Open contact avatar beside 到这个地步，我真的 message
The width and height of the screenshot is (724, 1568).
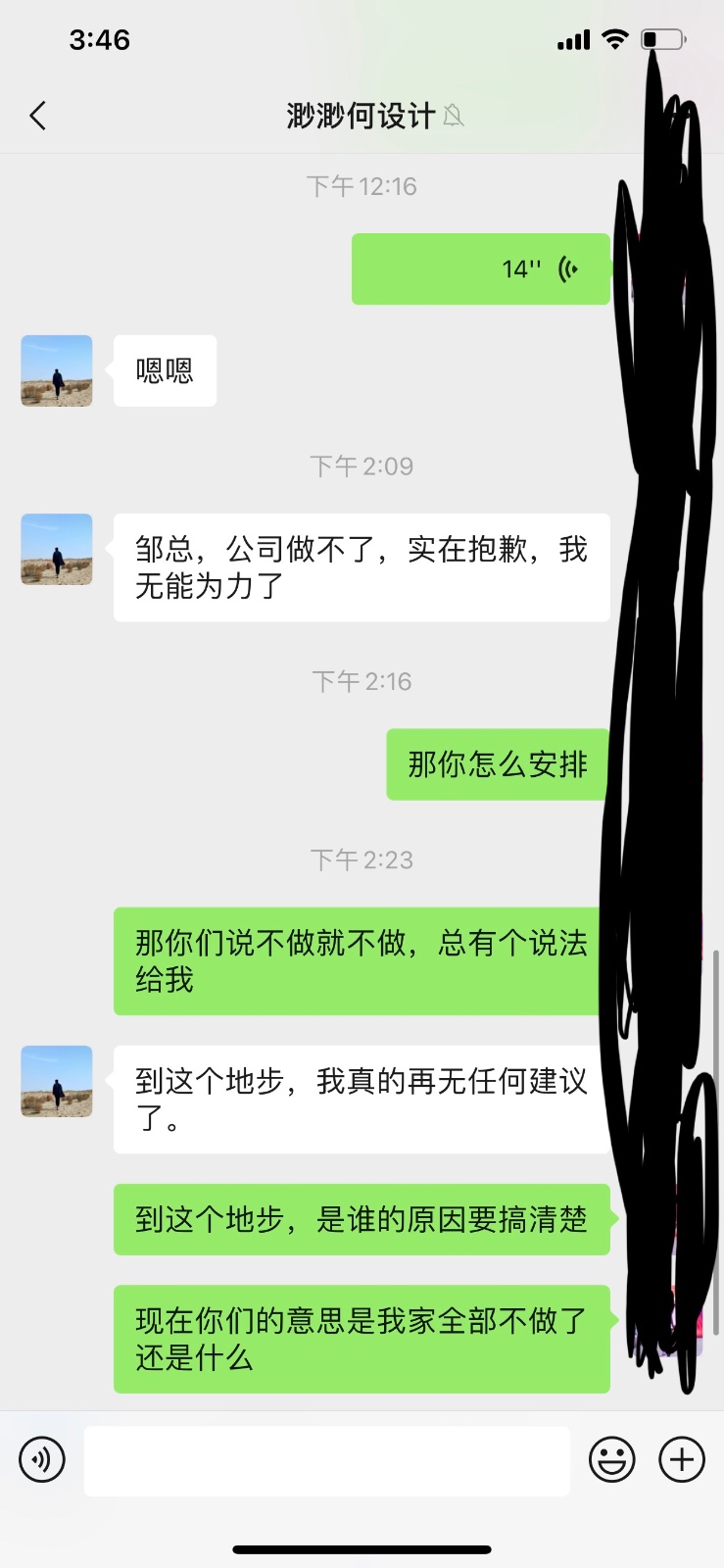(x=57, y=1081)
